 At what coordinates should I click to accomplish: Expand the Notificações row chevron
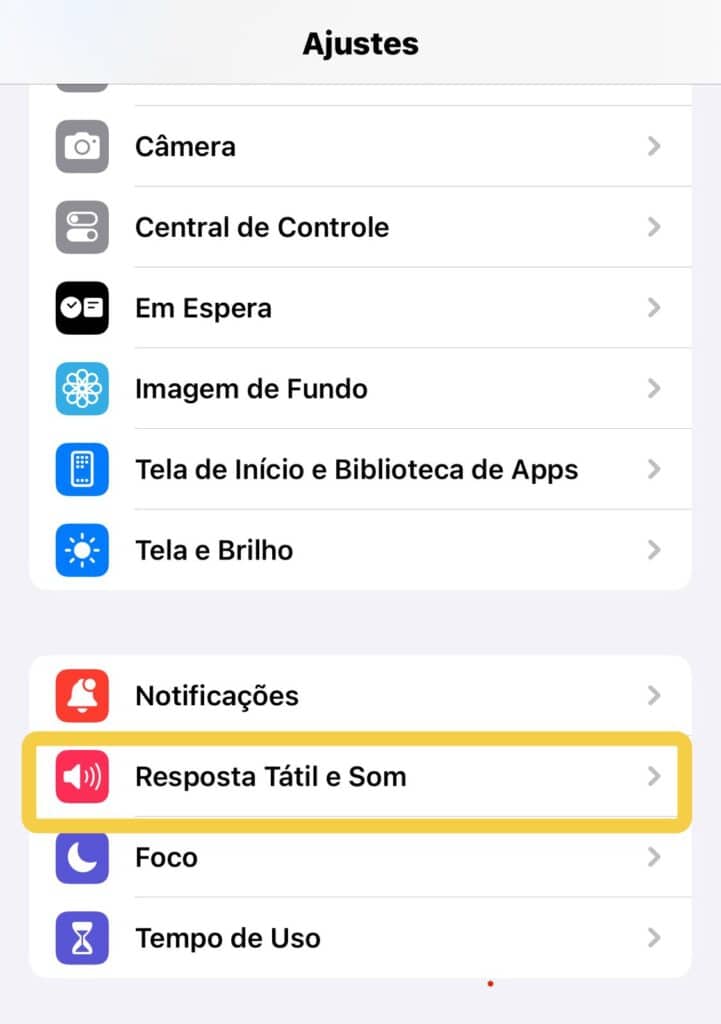tap(655, 695)
